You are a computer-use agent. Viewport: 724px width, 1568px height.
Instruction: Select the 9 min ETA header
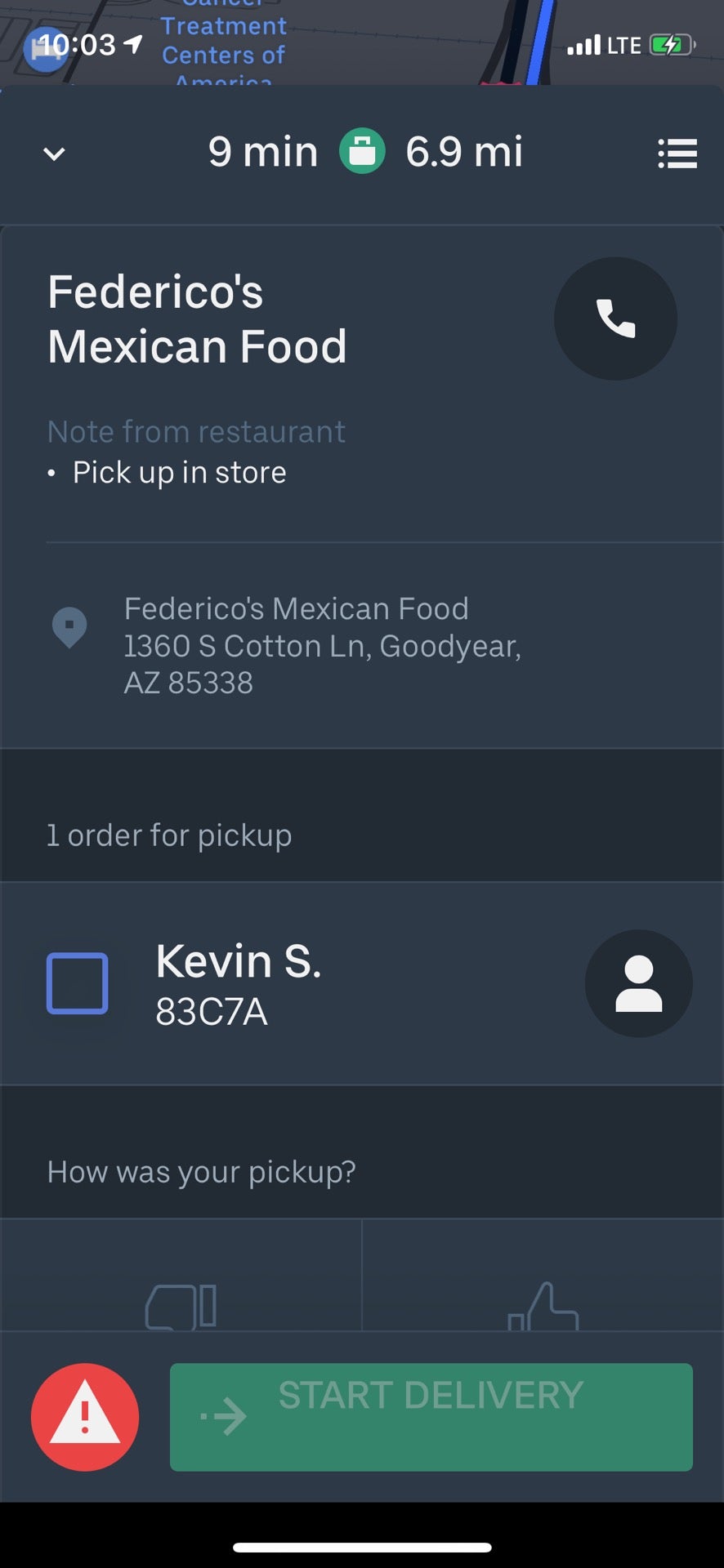(263, 152)
